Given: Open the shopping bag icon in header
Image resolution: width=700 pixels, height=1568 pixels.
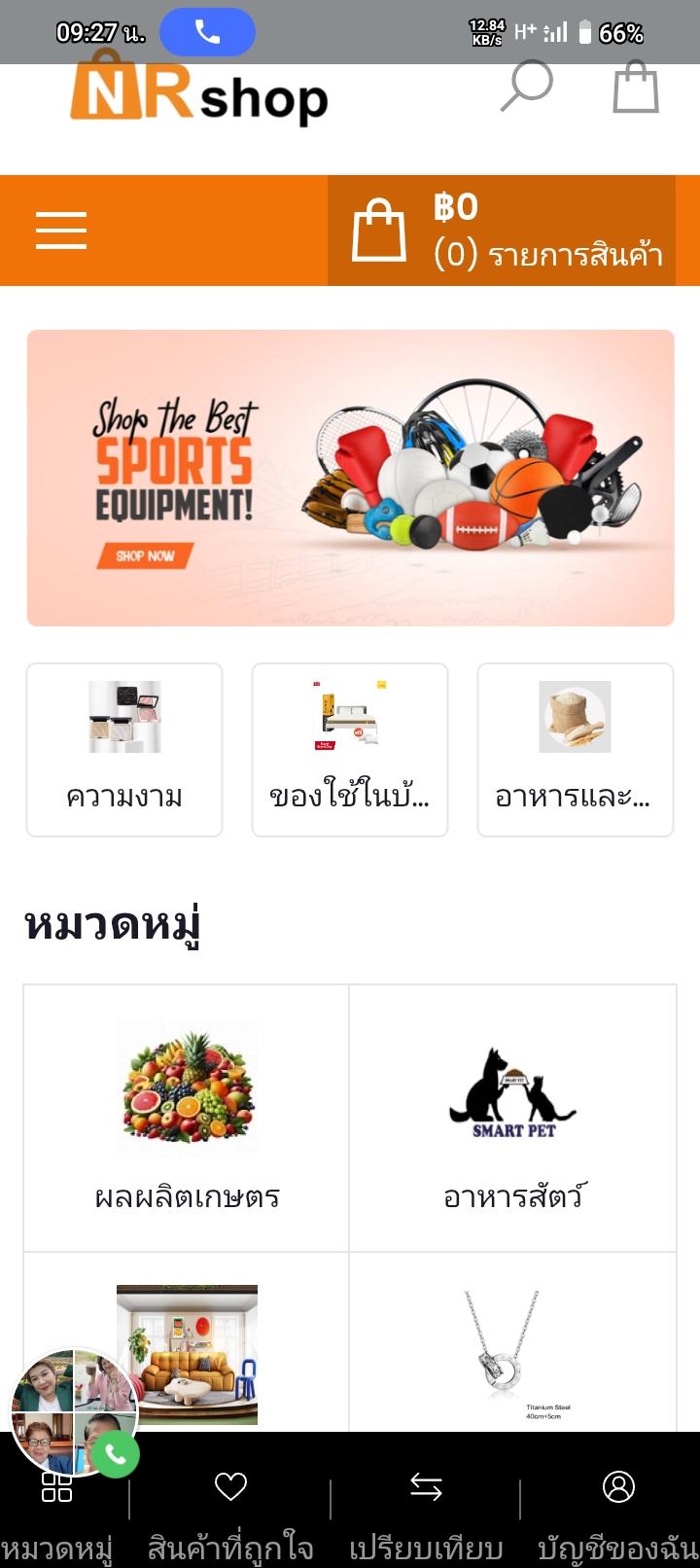Looking at the screenshot, I should (x=636, y=87).
